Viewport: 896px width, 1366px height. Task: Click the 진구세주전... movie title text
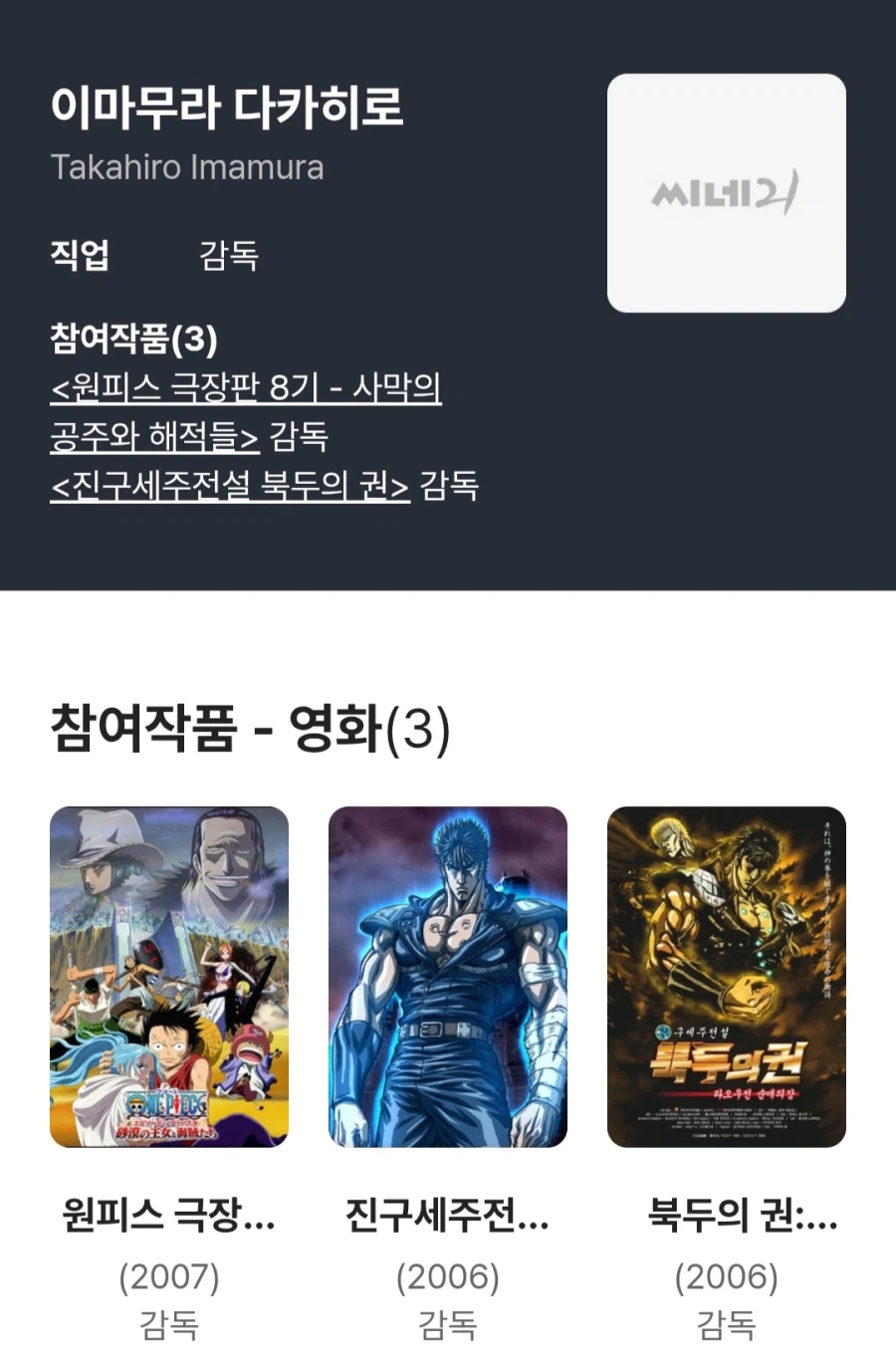(x=448, y=1217)
